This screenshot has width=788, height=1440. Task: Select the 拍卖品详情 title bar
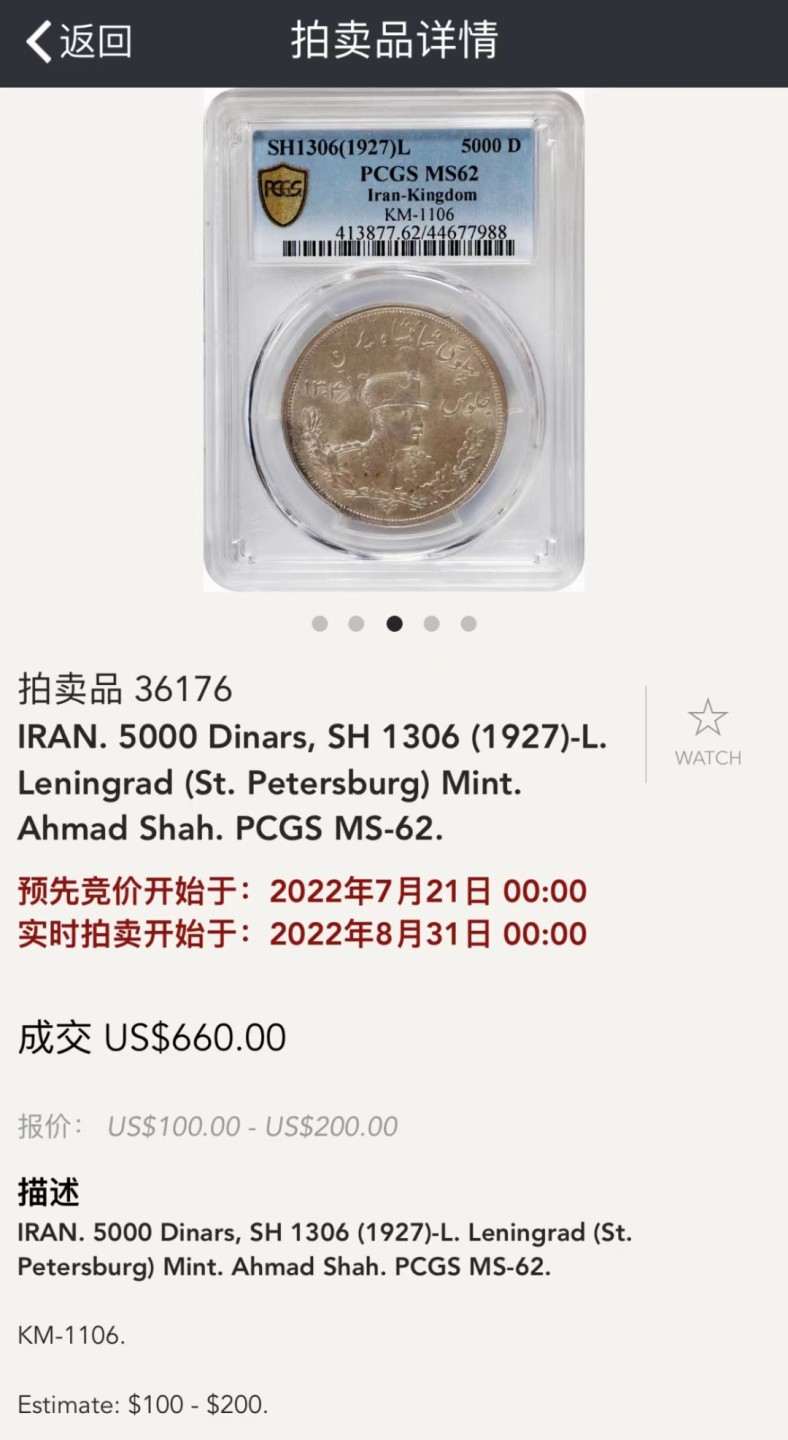coord(394,43)
